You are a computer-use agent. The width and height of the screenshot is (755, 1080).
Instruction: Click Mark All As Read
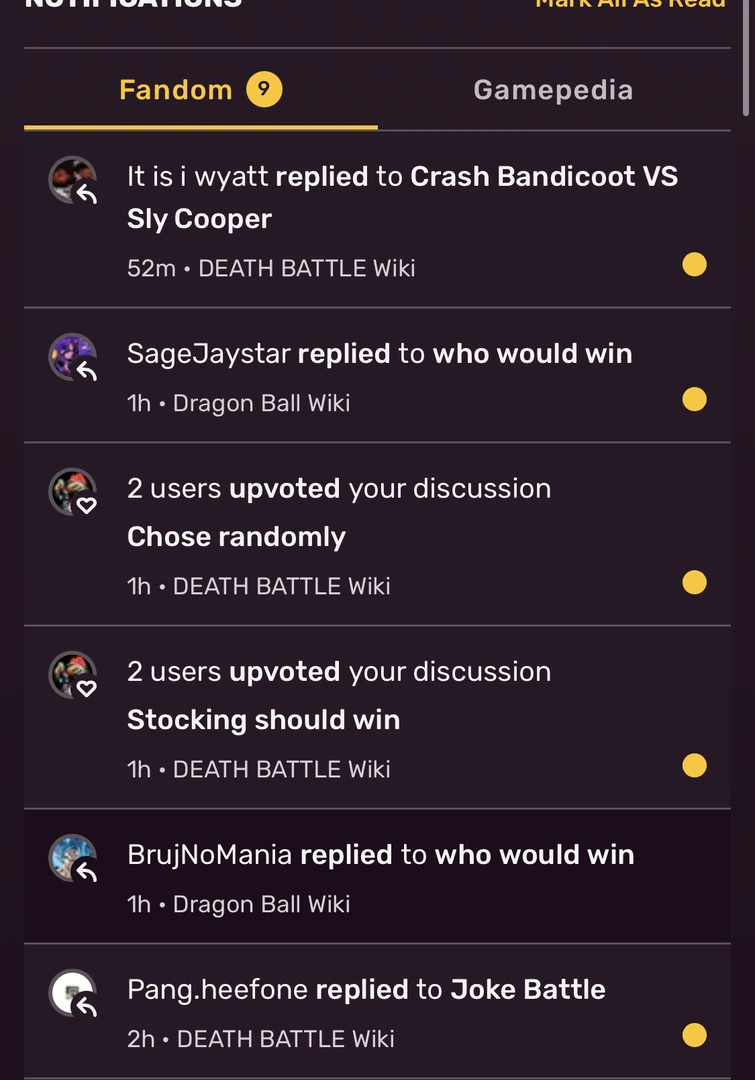click(x=629, y=6)
